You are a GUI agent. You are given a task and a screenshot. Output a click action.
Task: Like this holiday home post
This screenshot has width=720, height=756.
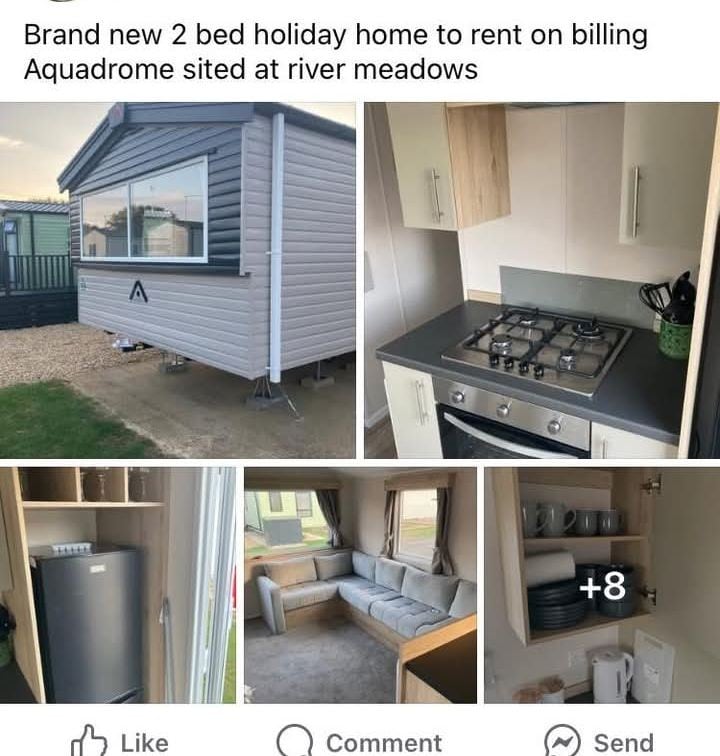[x=120, y=741]
